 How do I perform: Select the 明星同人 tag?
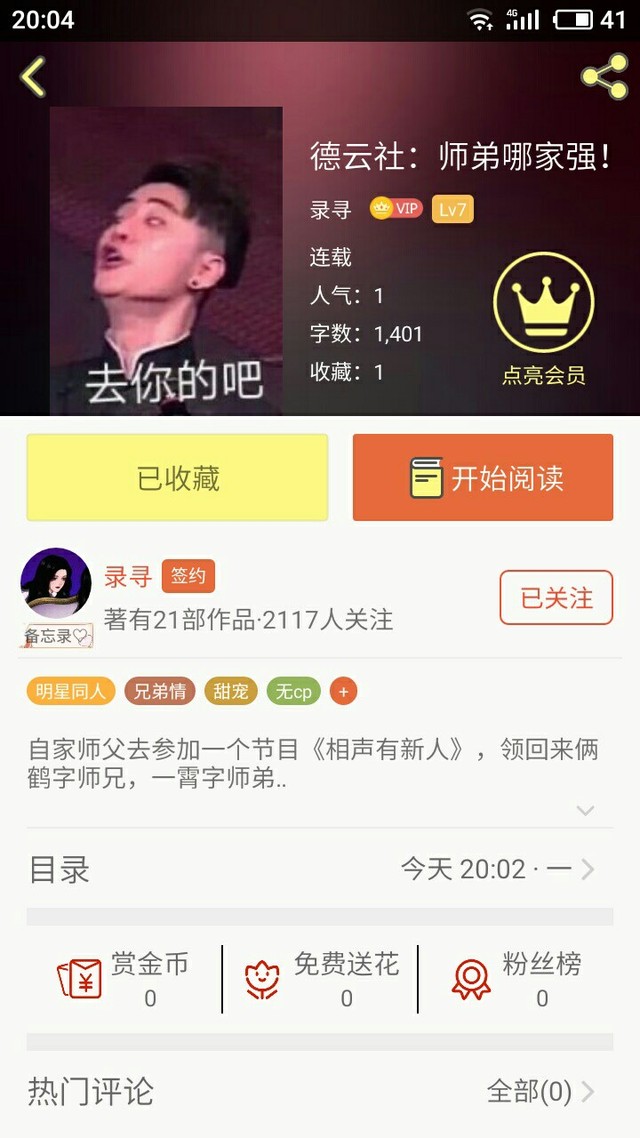71,691
